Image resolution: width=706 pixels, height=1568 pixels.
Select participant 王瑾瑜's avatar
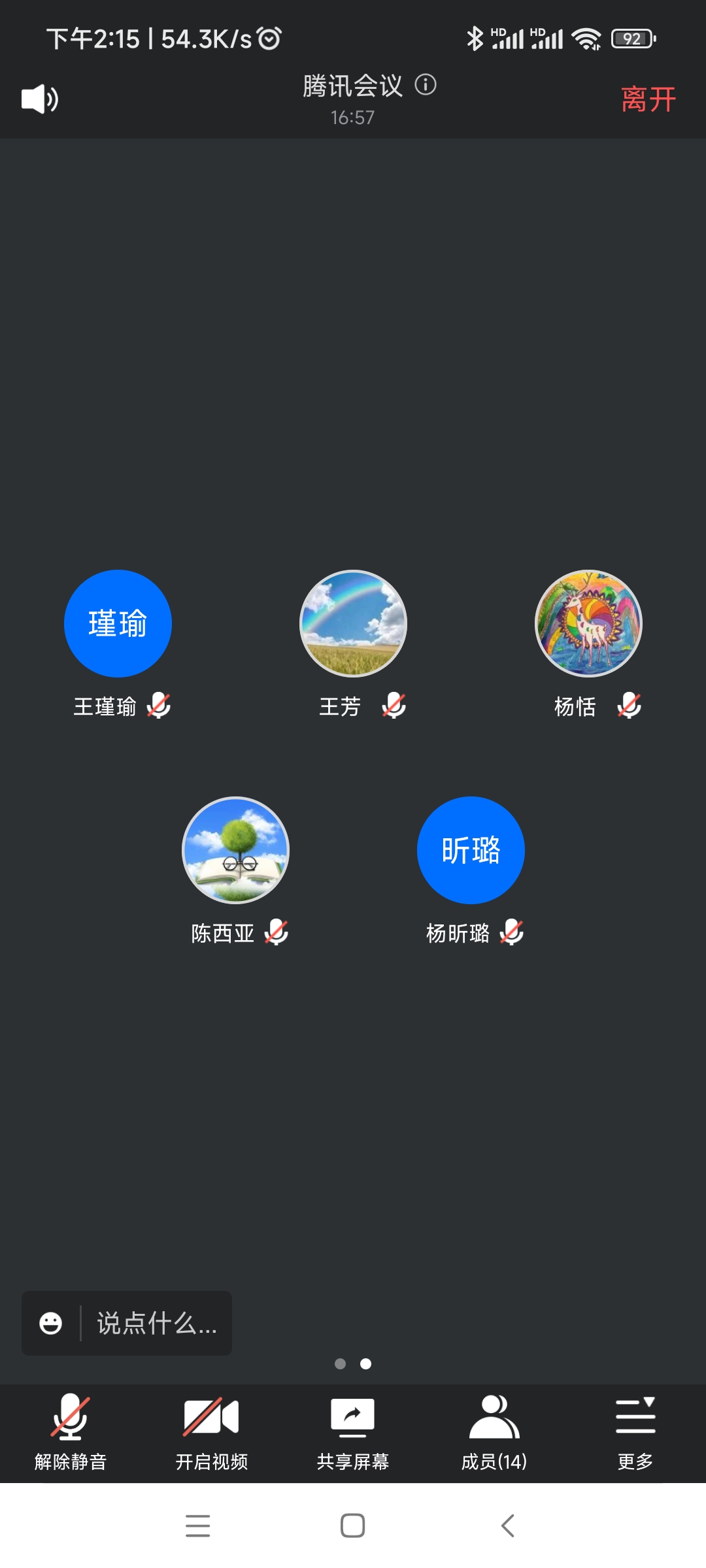118,623
